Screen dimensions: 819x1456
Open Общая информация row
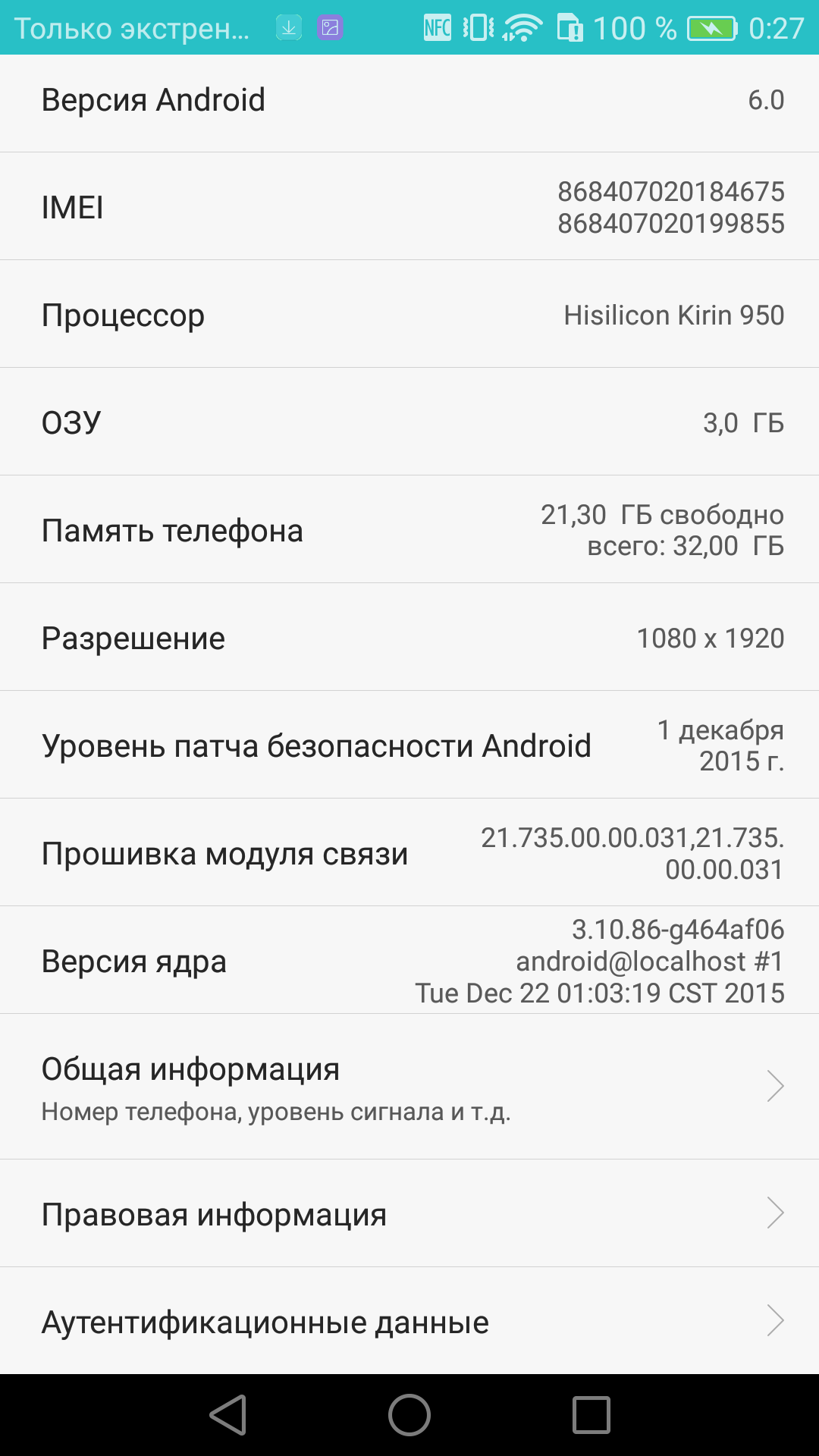pyautogui.click(x=409, y=1087)
